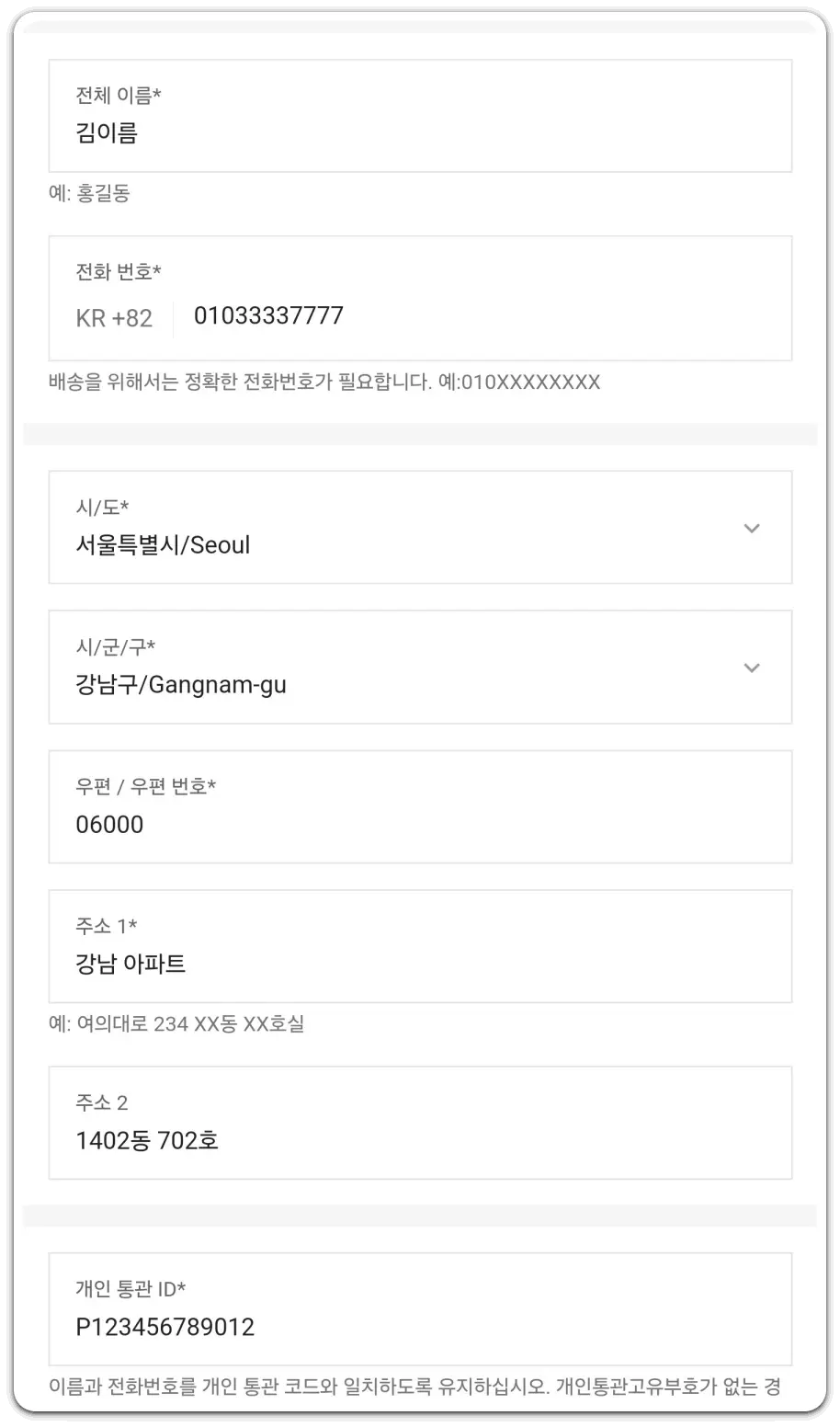Click the phone format hint below the number
This screenshot has width=840, height=1427.
[324, 382]
